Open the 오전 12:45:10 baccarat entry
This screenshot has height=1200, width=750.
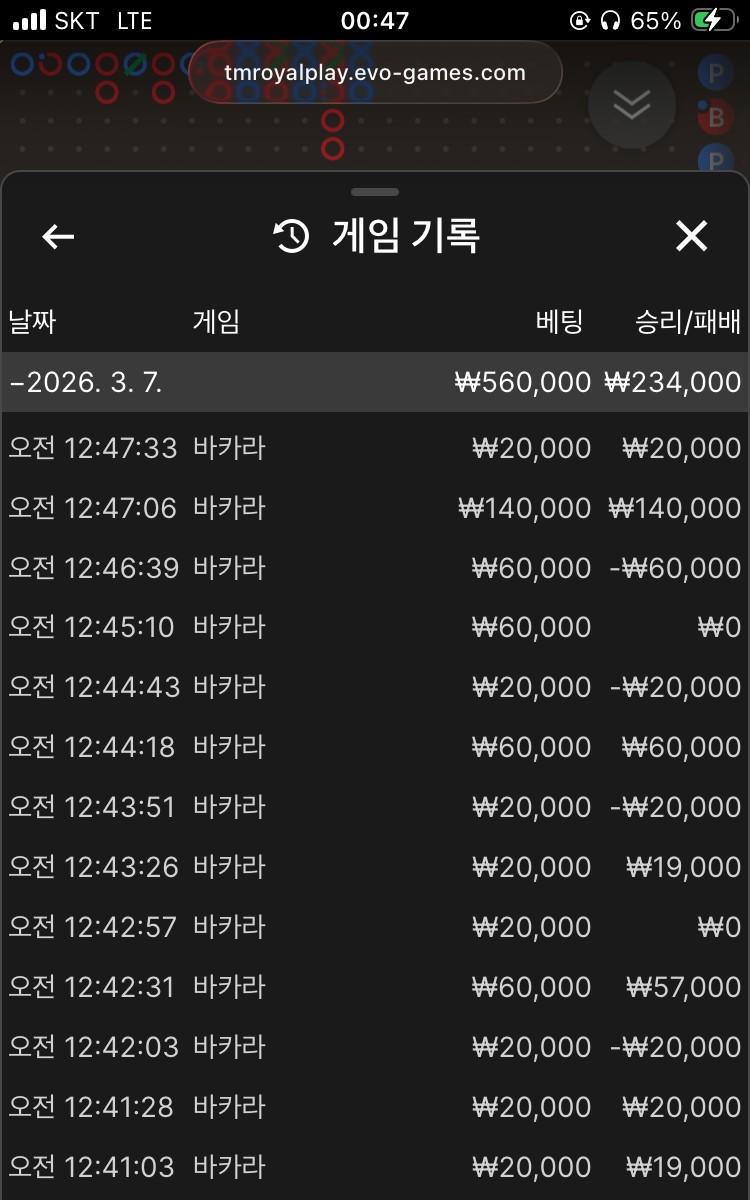375,628
